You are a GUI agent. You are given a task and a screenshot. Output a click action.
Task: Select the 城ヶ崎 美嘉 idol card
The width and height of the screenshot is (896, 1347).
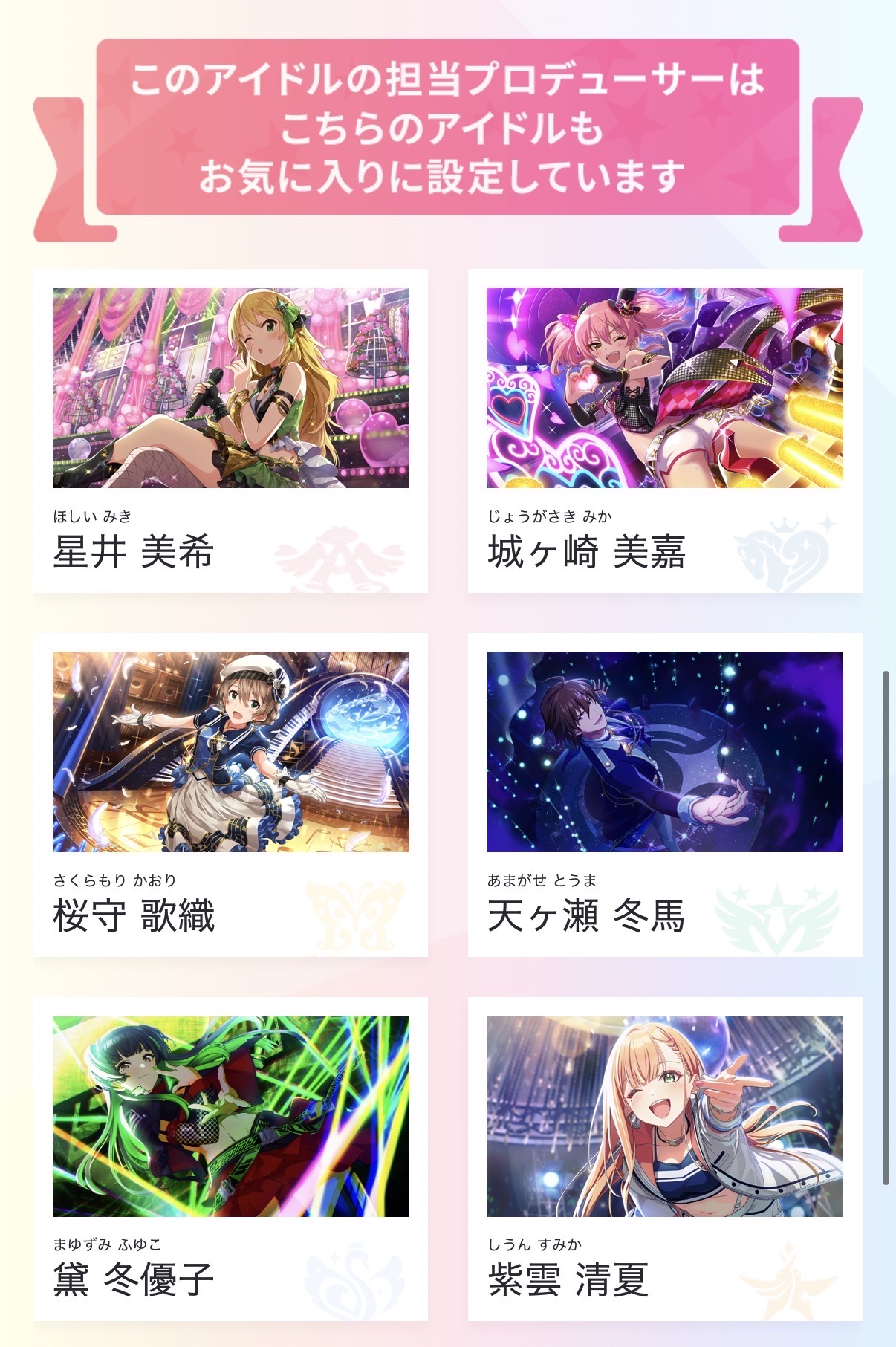pyautogui.click(x=664, y=430)
